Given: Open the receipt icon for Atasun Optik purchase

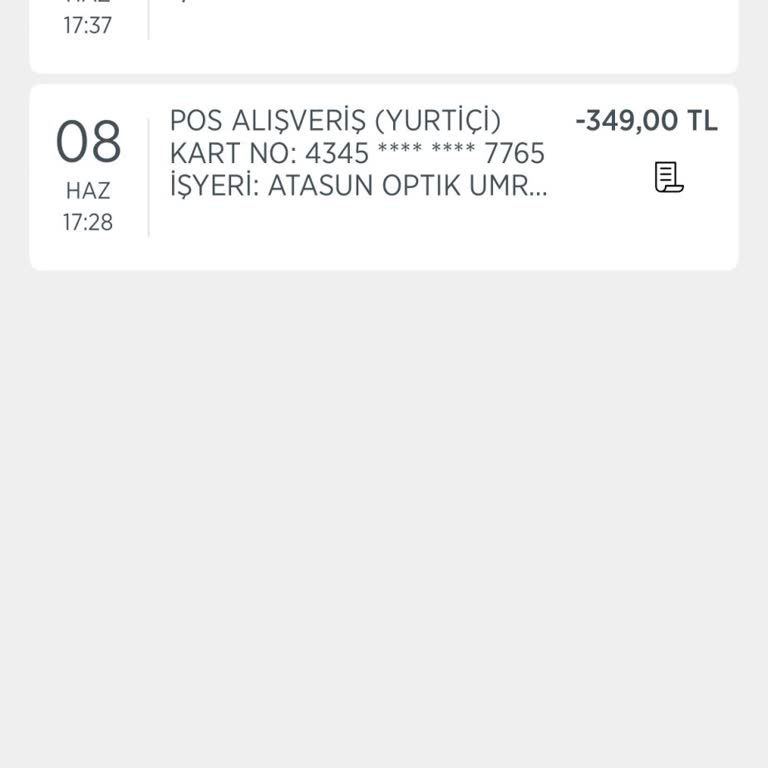Looking at the screenshot, I should (x=669, y=177).
